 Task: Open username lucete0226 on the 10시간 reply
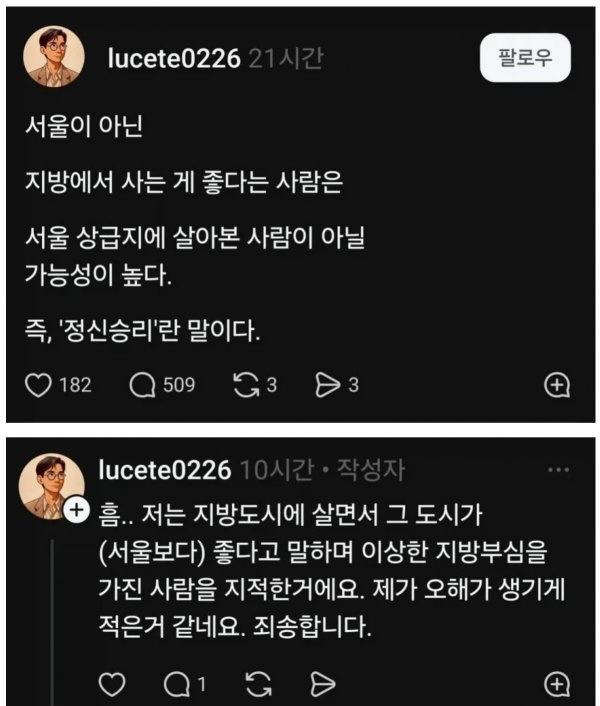165,470
